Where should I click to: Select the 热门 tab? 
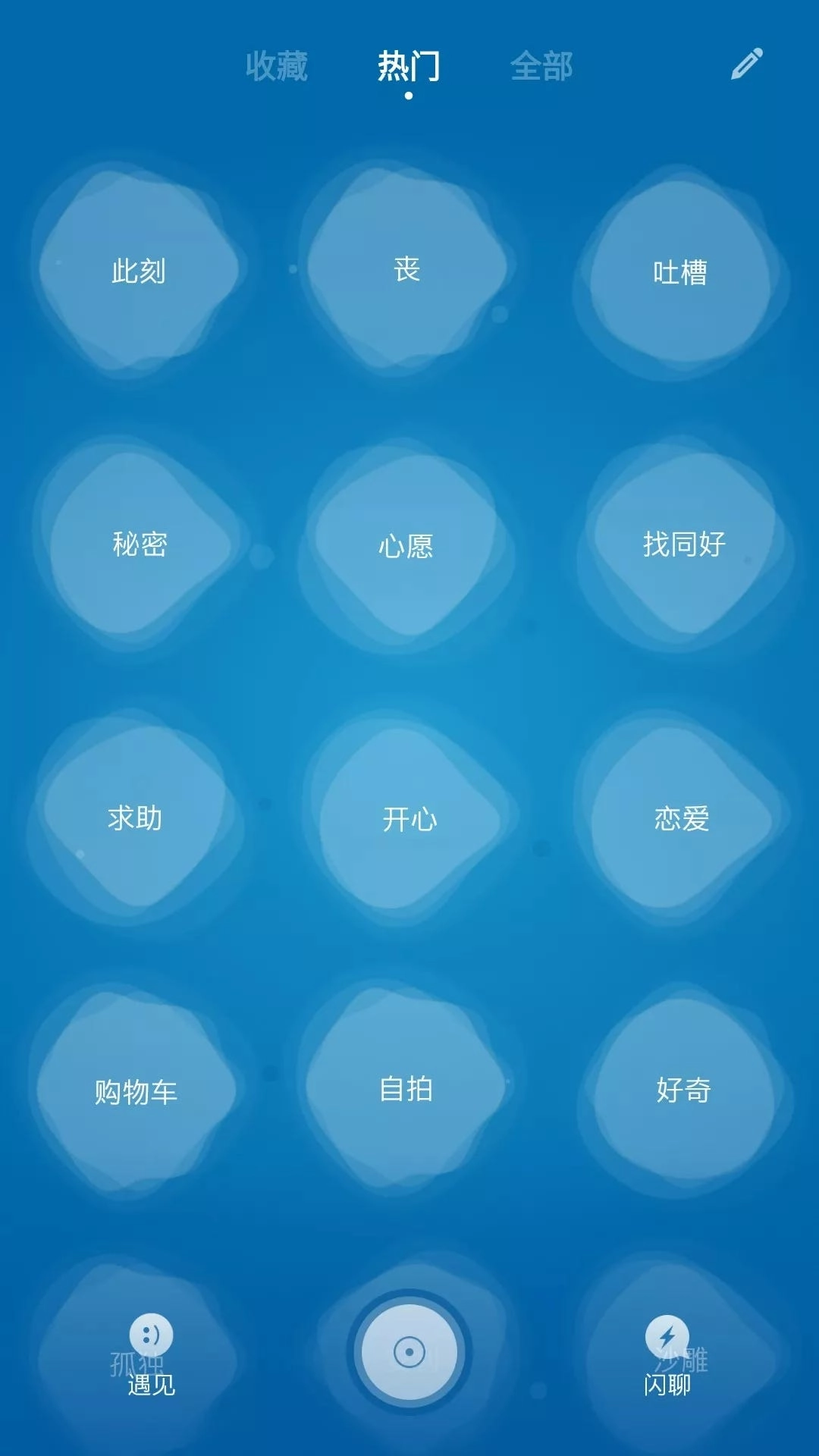click(x=409, y=66)
